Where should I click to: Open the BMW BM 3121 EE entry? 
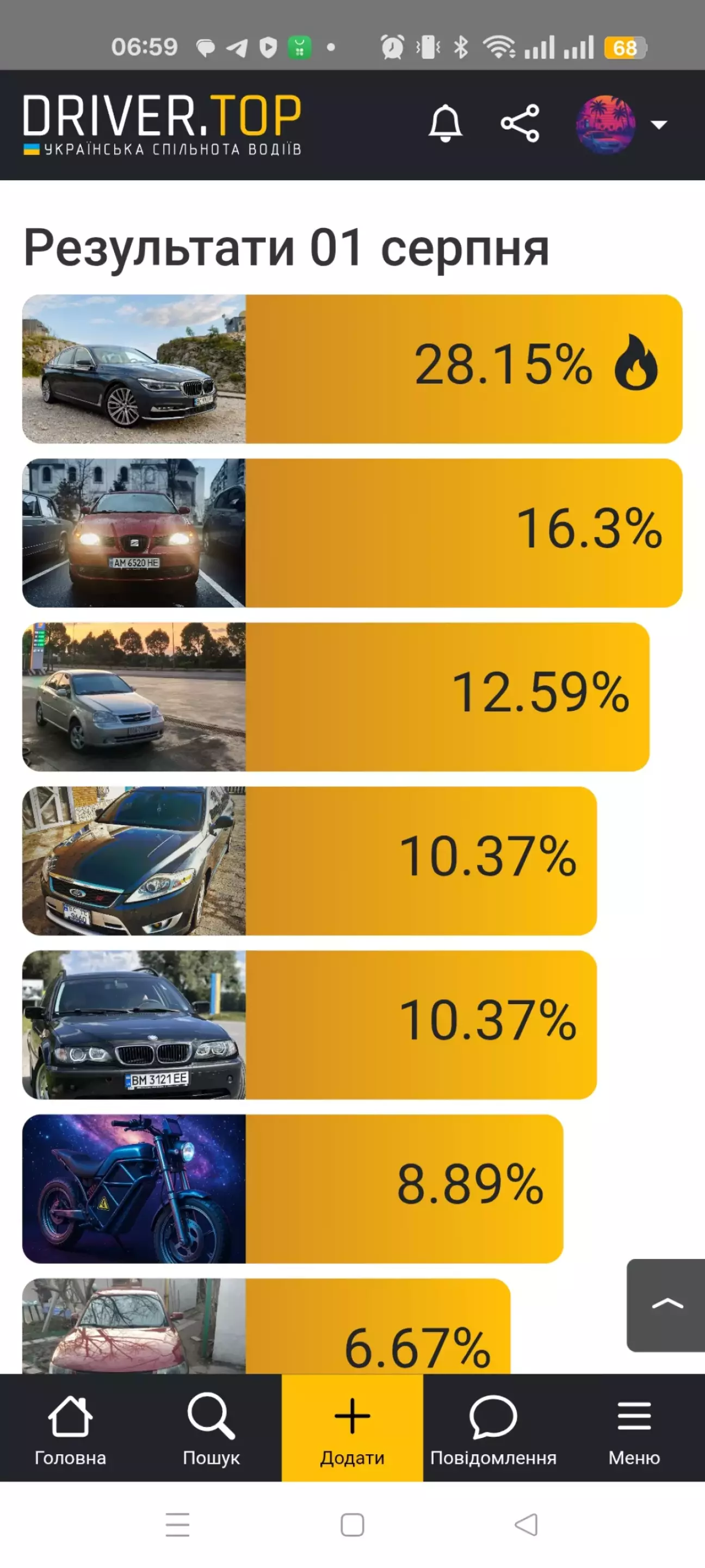coord(310,1024)
